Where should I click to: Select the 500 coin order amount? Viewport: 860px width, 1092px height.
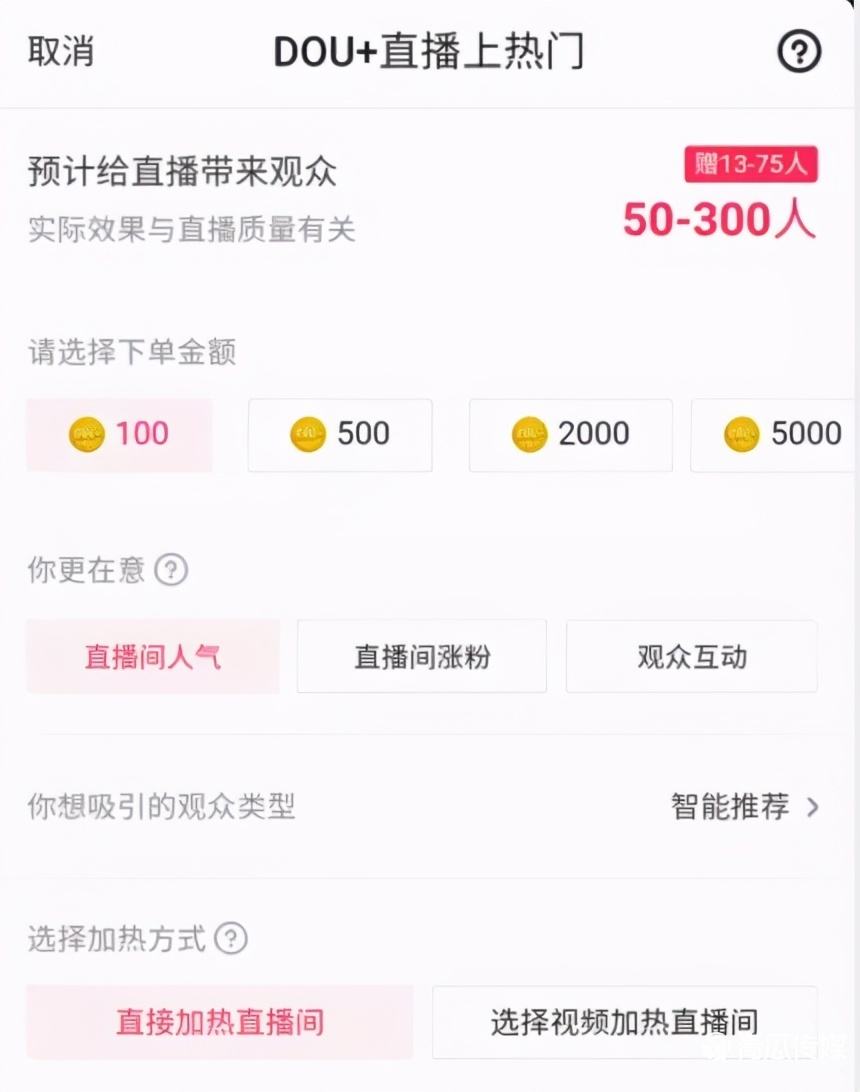(x=340, y=434)
